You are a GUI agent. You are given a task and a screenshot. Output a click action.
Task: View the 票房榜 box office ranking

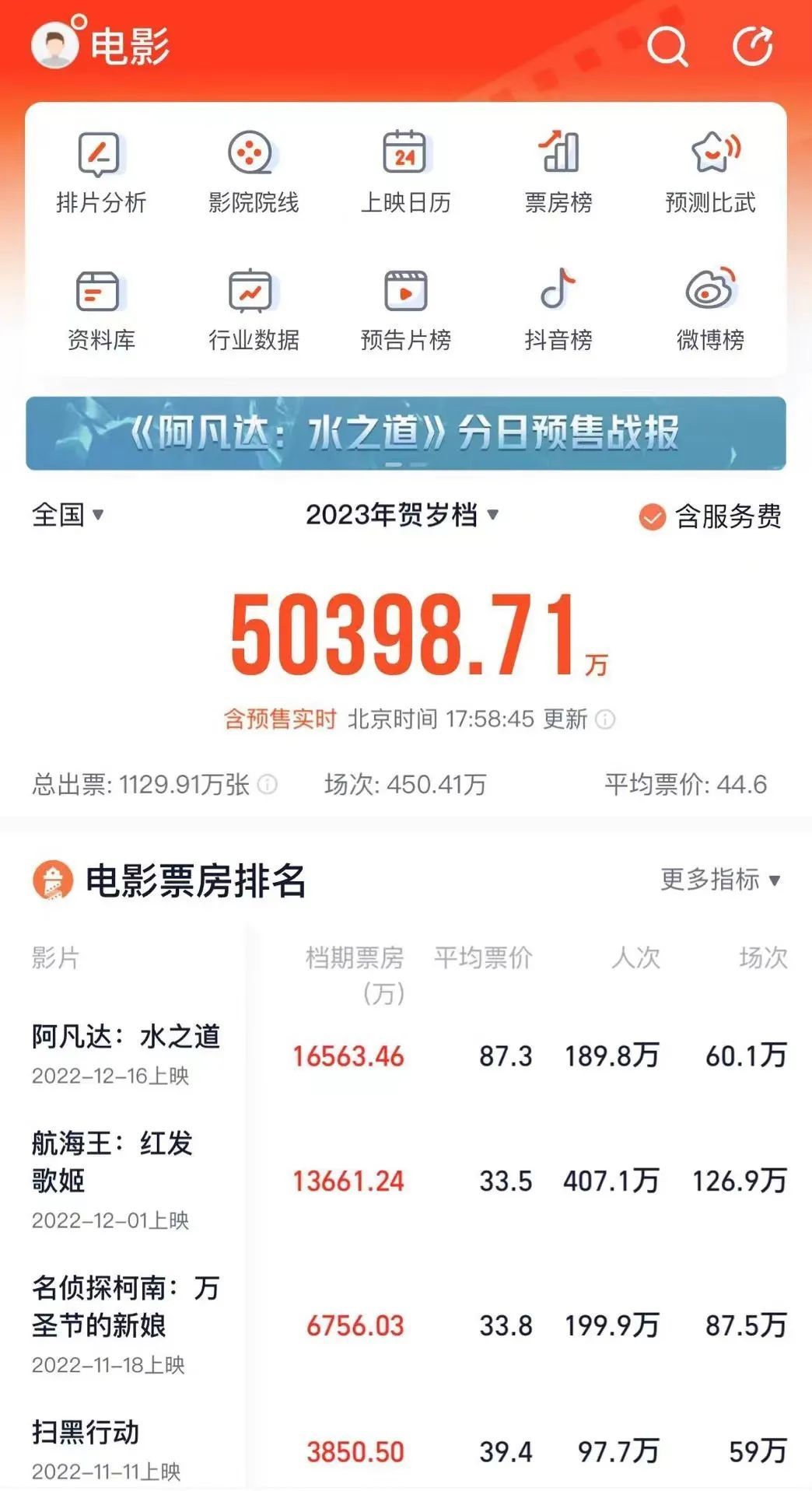pos(558,172)
